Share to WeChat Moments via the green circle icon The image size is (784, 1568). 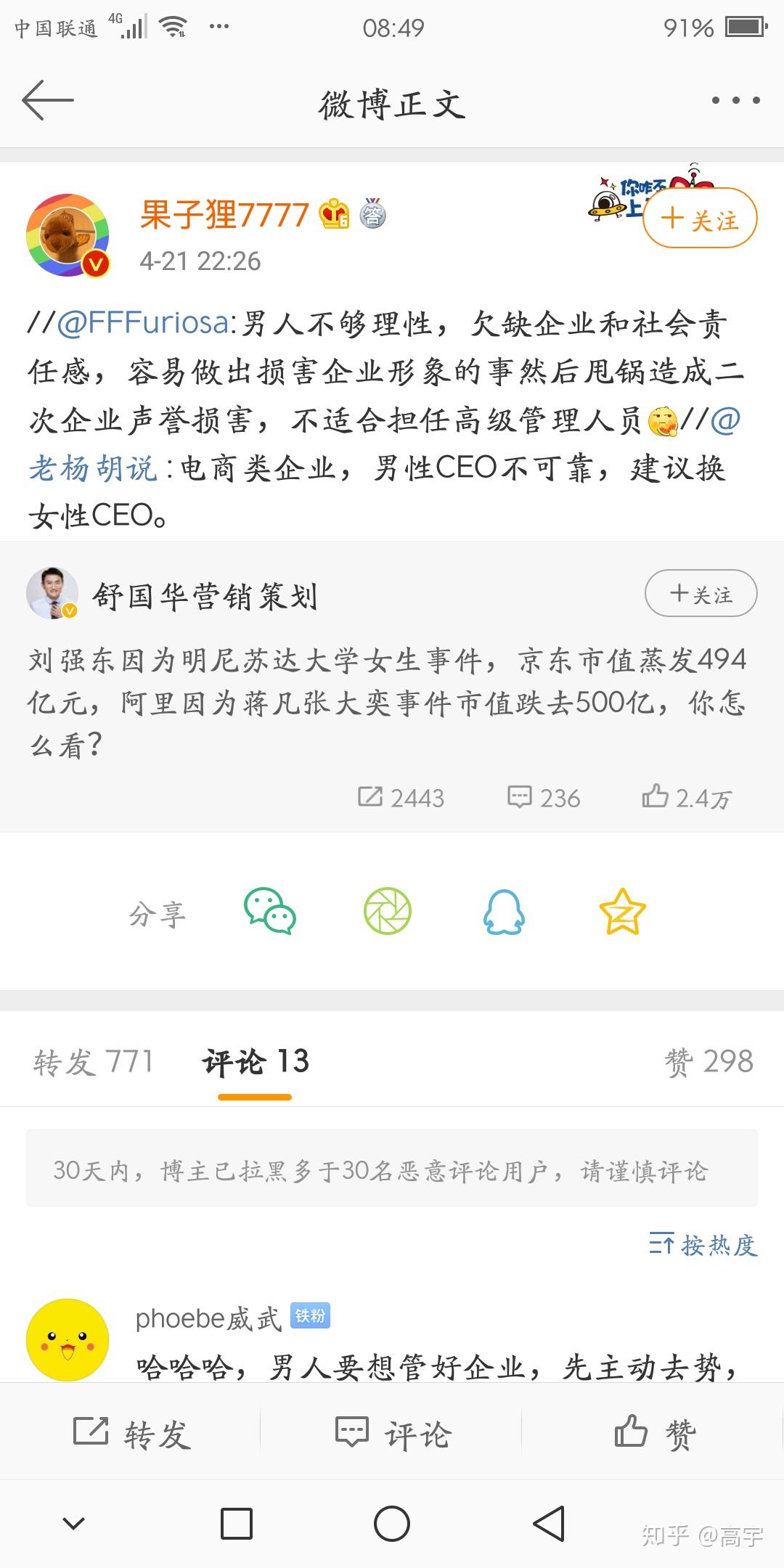coord(388,911)
